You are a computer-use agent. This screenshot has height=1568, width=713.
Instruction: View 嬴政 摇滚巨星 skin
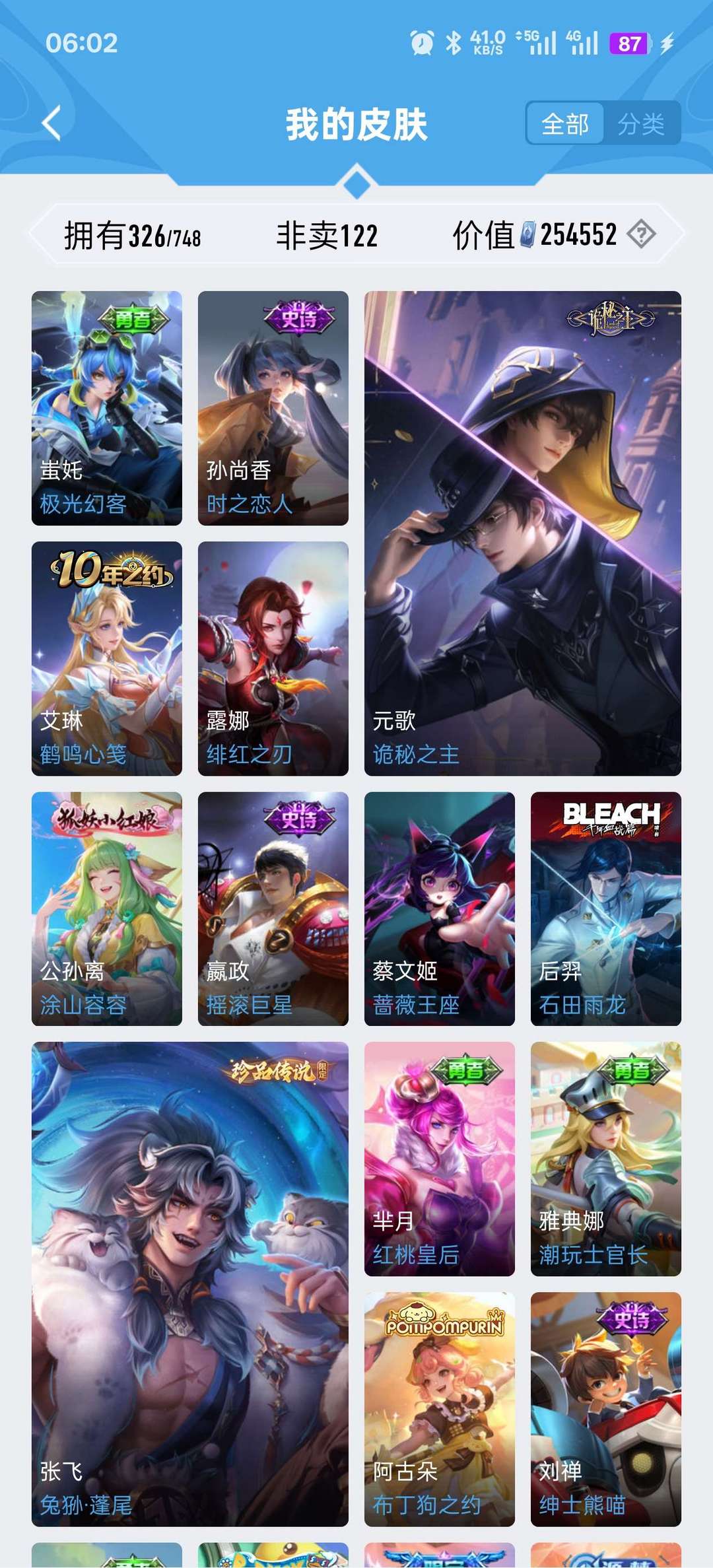tap(273, 908)
